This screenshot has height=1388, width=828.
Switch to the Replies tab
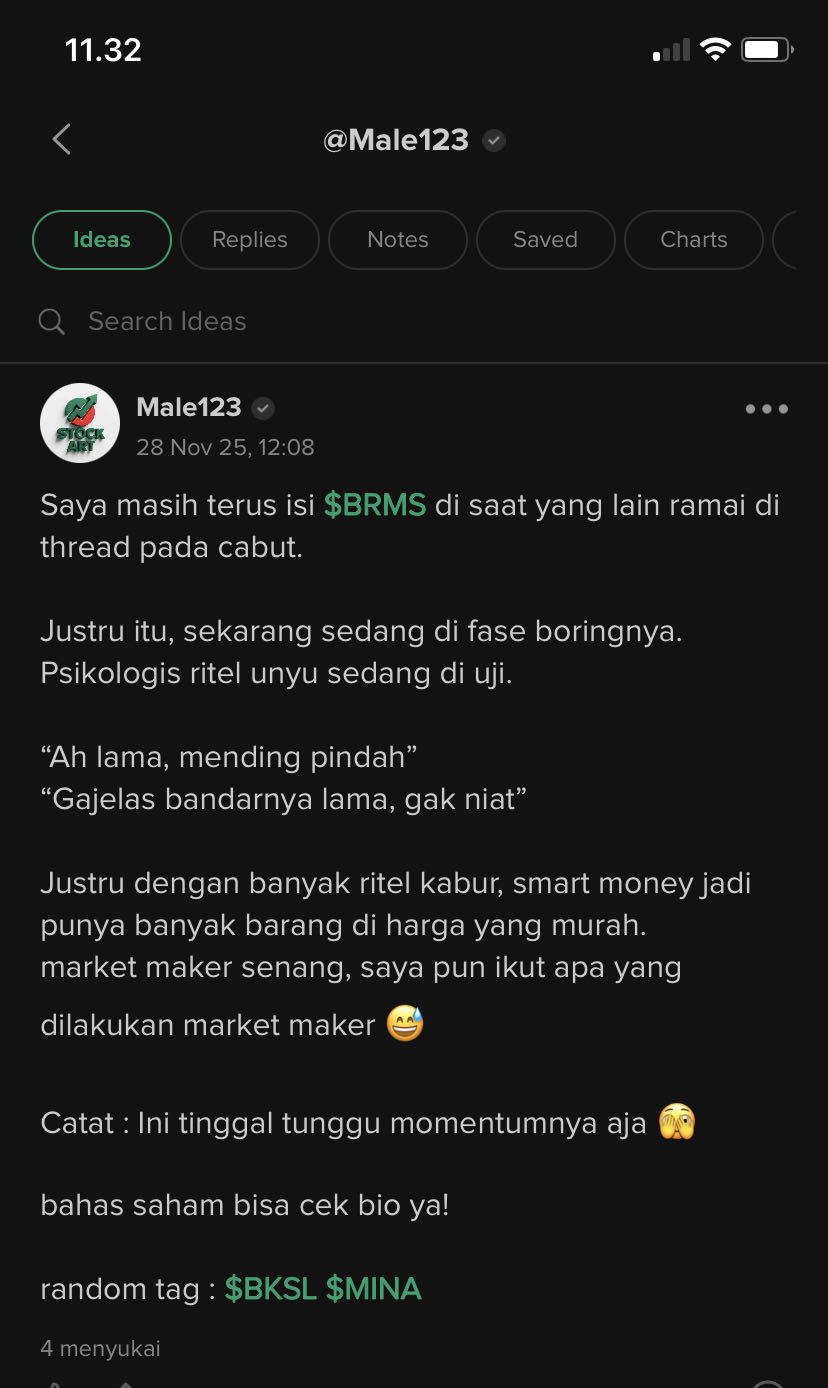(x=250, y=240)
